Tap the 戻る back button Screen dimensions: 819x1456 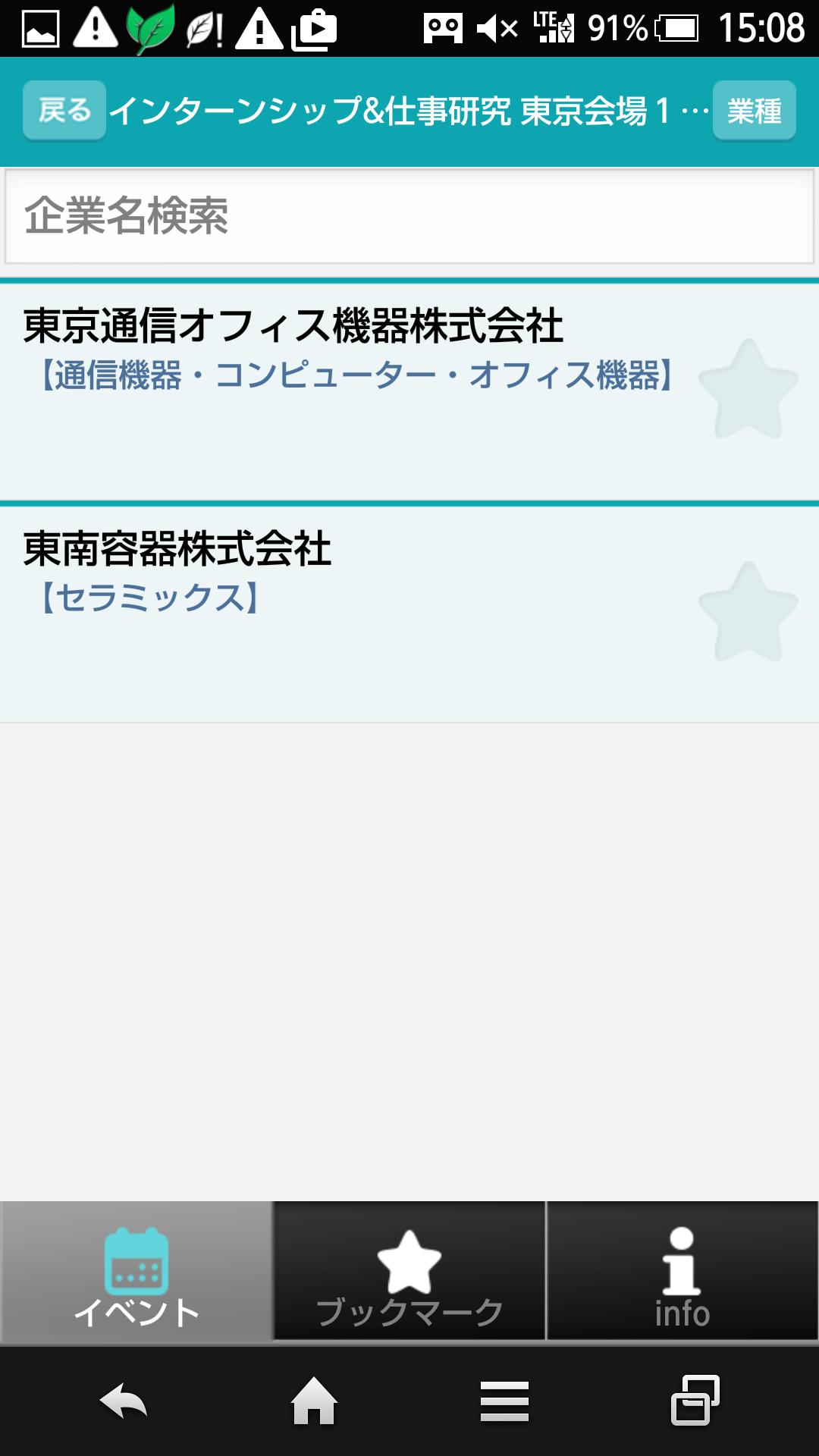click(64, 111)
